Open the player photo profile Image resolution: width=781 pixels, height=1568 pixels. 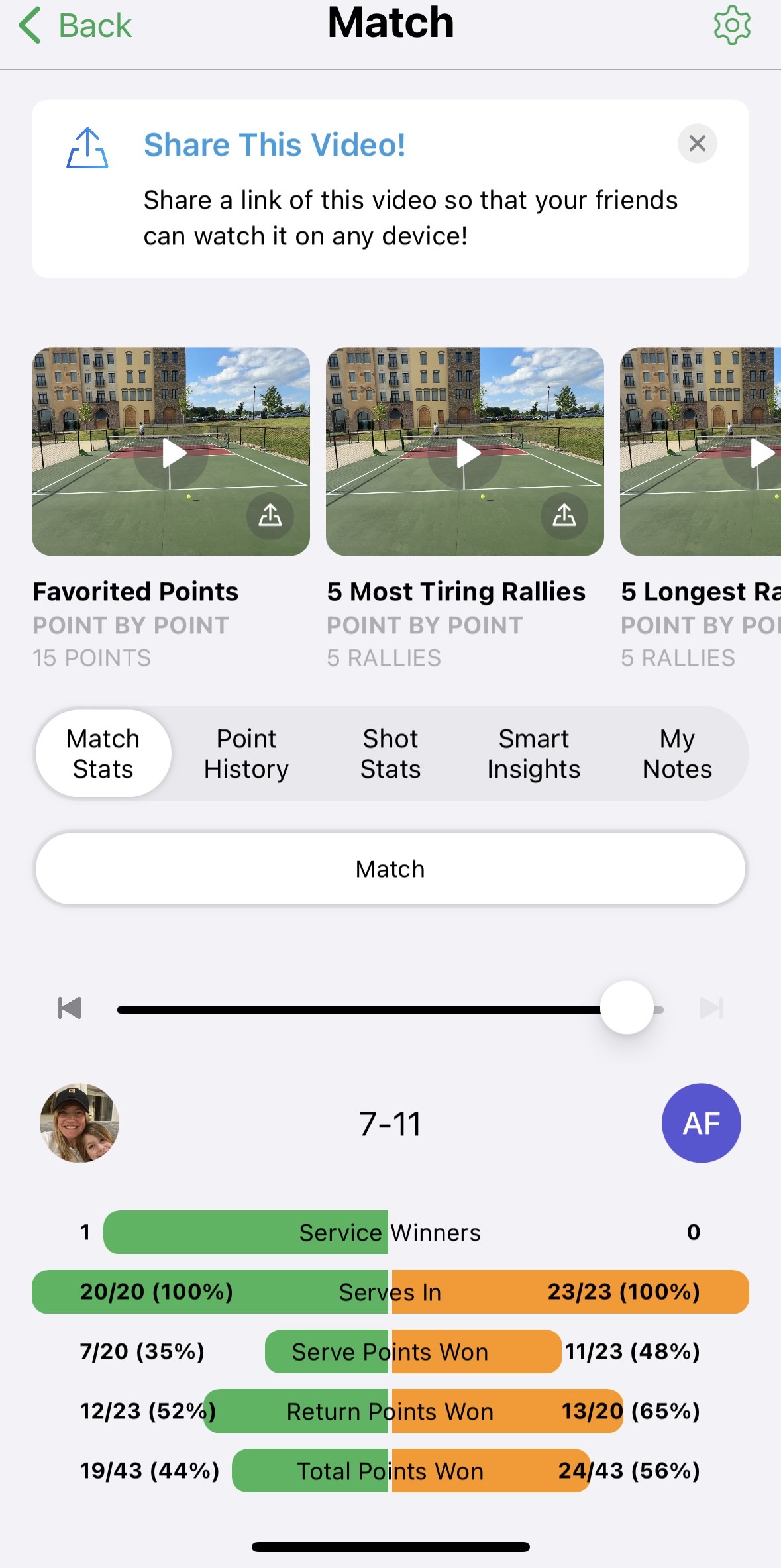[79, 1123]
